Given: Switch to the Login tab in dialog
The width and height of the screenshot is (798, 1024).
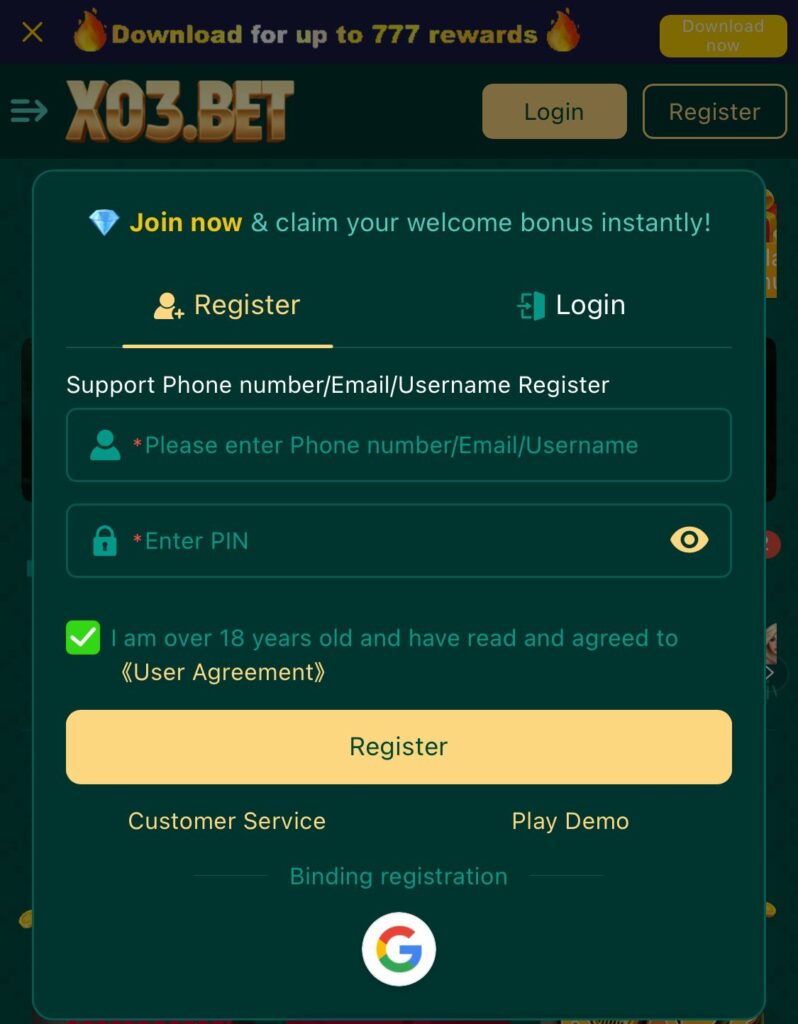Looking at the screenshot, I should [x=571, y=305].
